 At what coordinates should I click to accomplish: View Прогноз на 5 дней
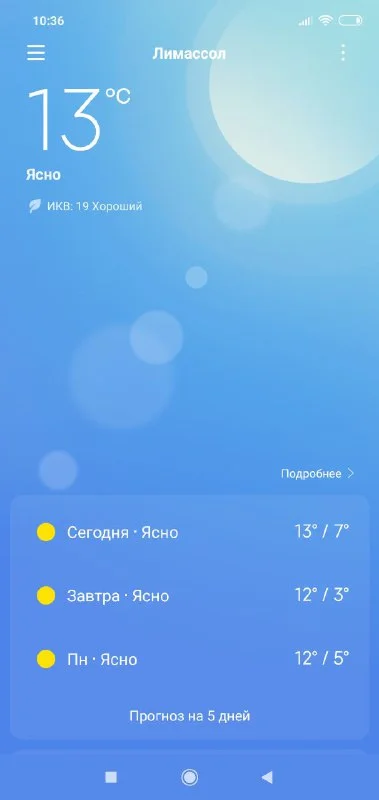(190, 716)
